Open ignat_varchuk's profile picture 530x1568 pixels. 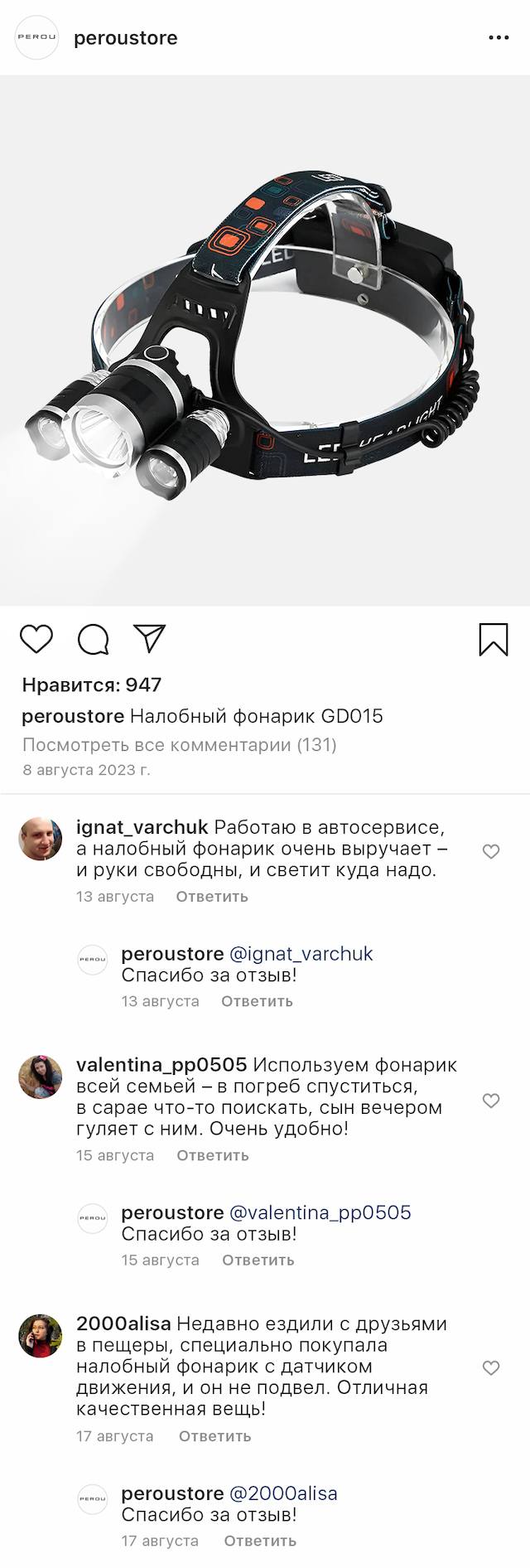pyautogui.click(x=41, y=839)
